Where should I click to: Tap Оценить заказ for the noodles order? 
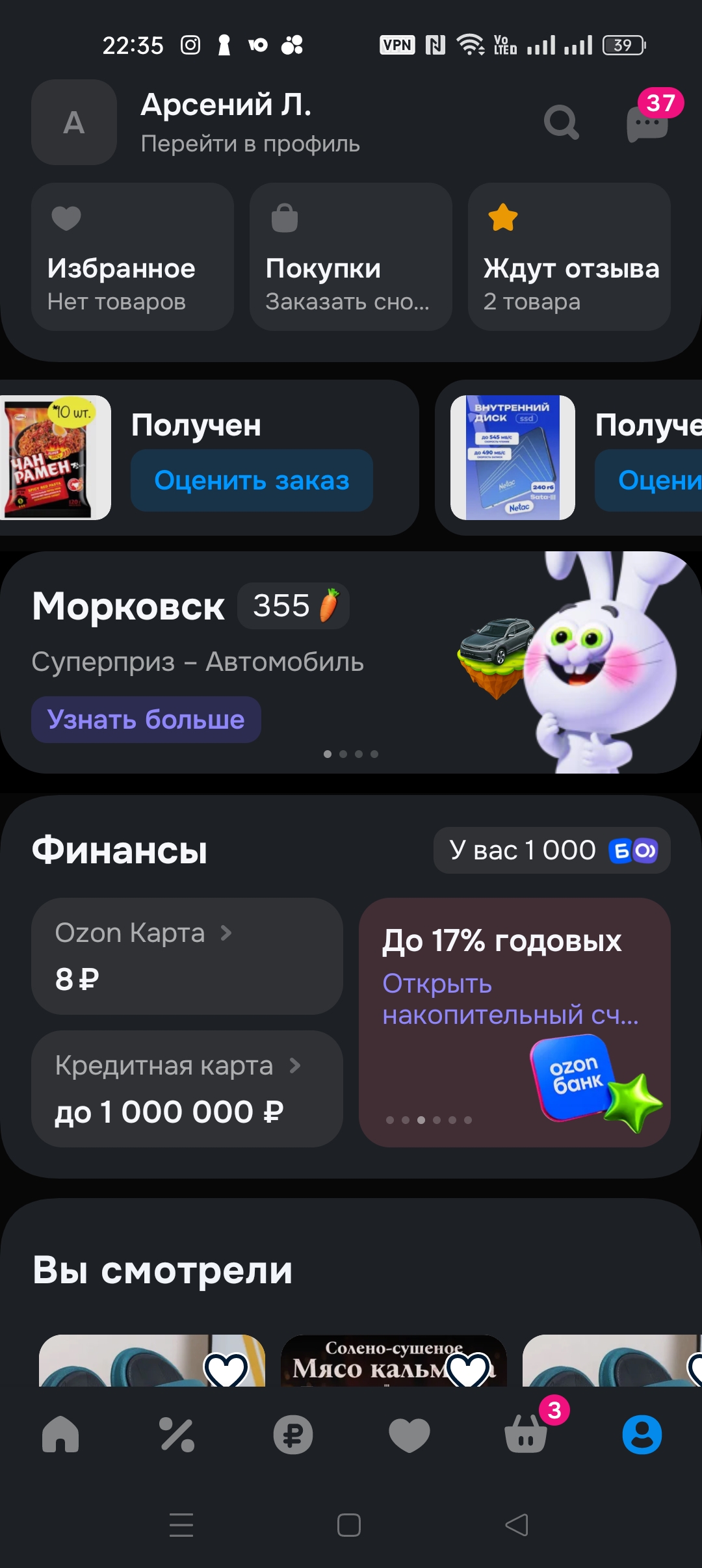[x=252, y=480]
